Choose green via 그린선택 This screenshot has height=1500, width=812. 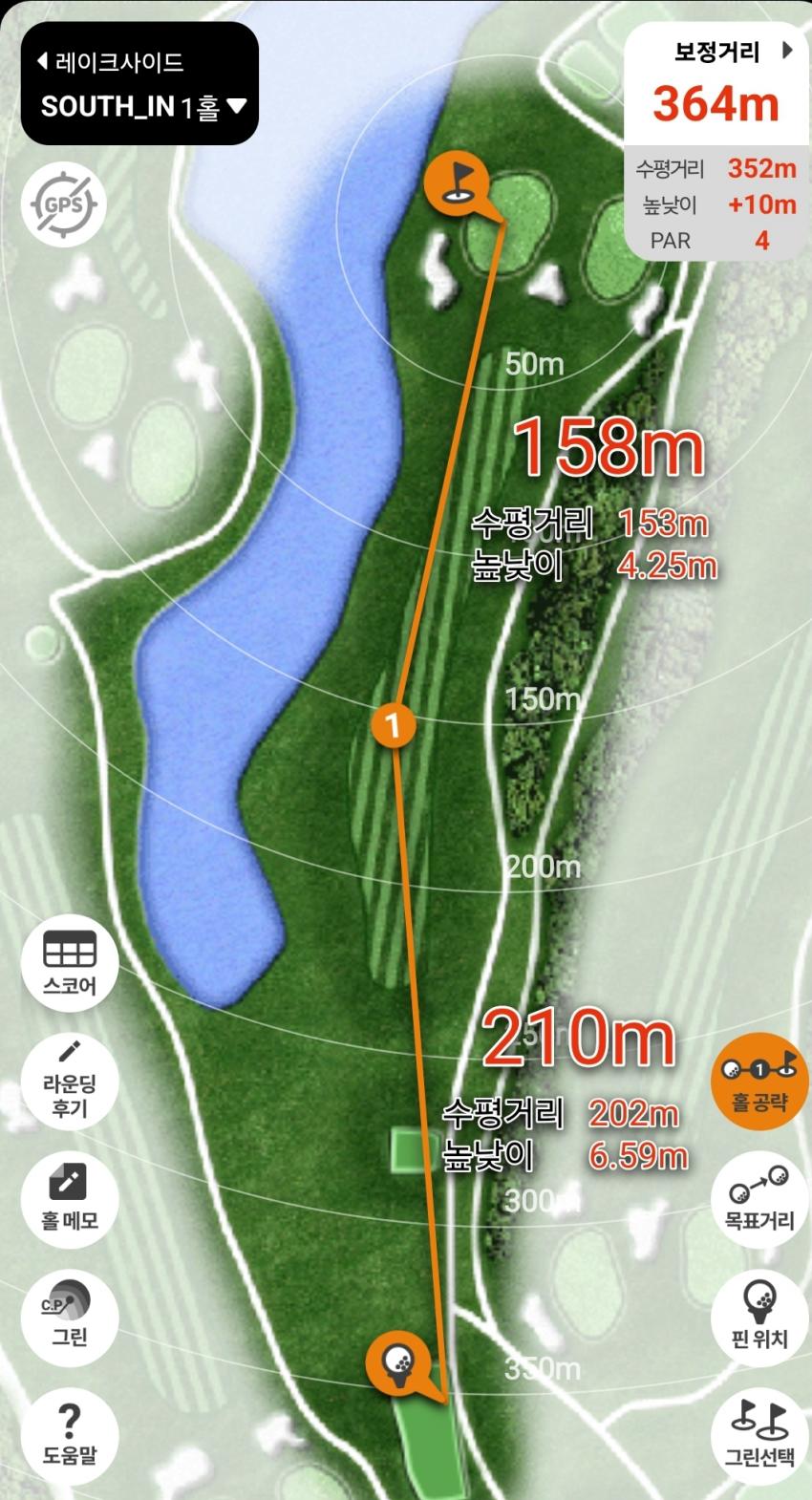(x=759, y=1433)
